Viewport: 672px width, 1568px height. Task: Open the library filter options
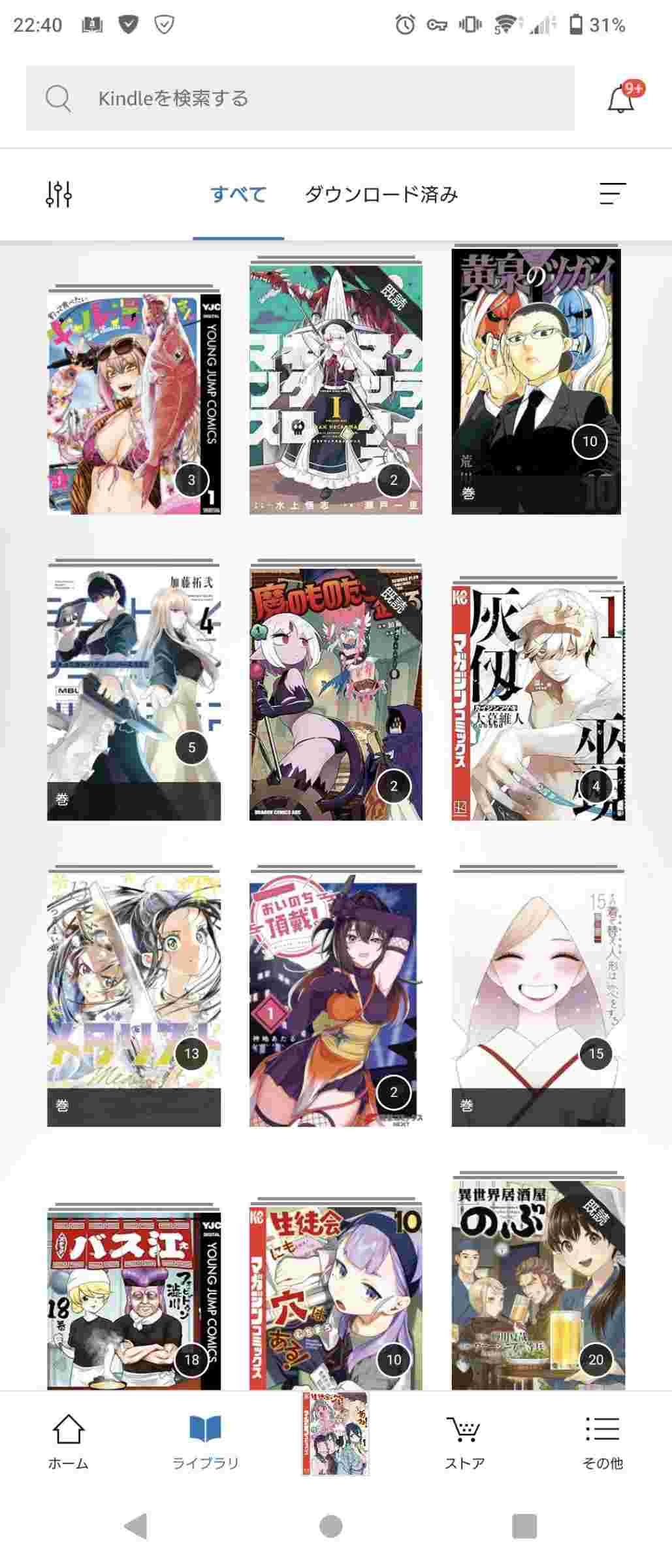coord(59,194)
